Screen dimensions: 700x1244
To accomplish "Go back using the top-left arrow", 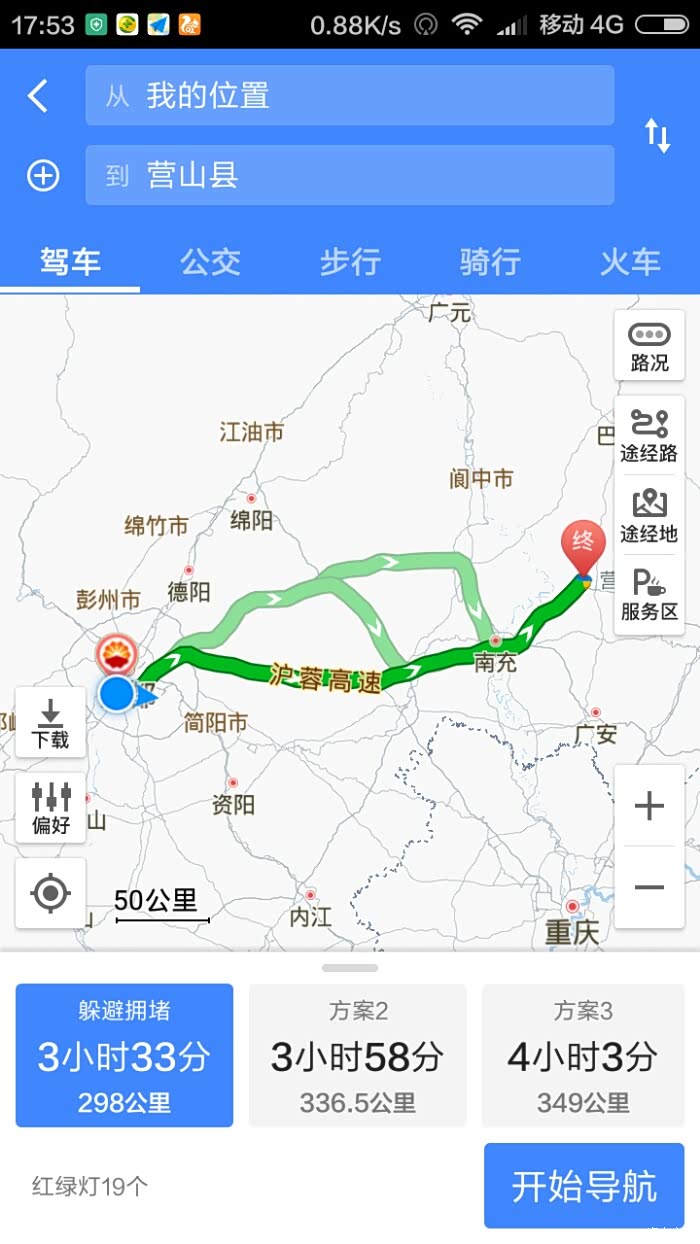I will 38,96.
